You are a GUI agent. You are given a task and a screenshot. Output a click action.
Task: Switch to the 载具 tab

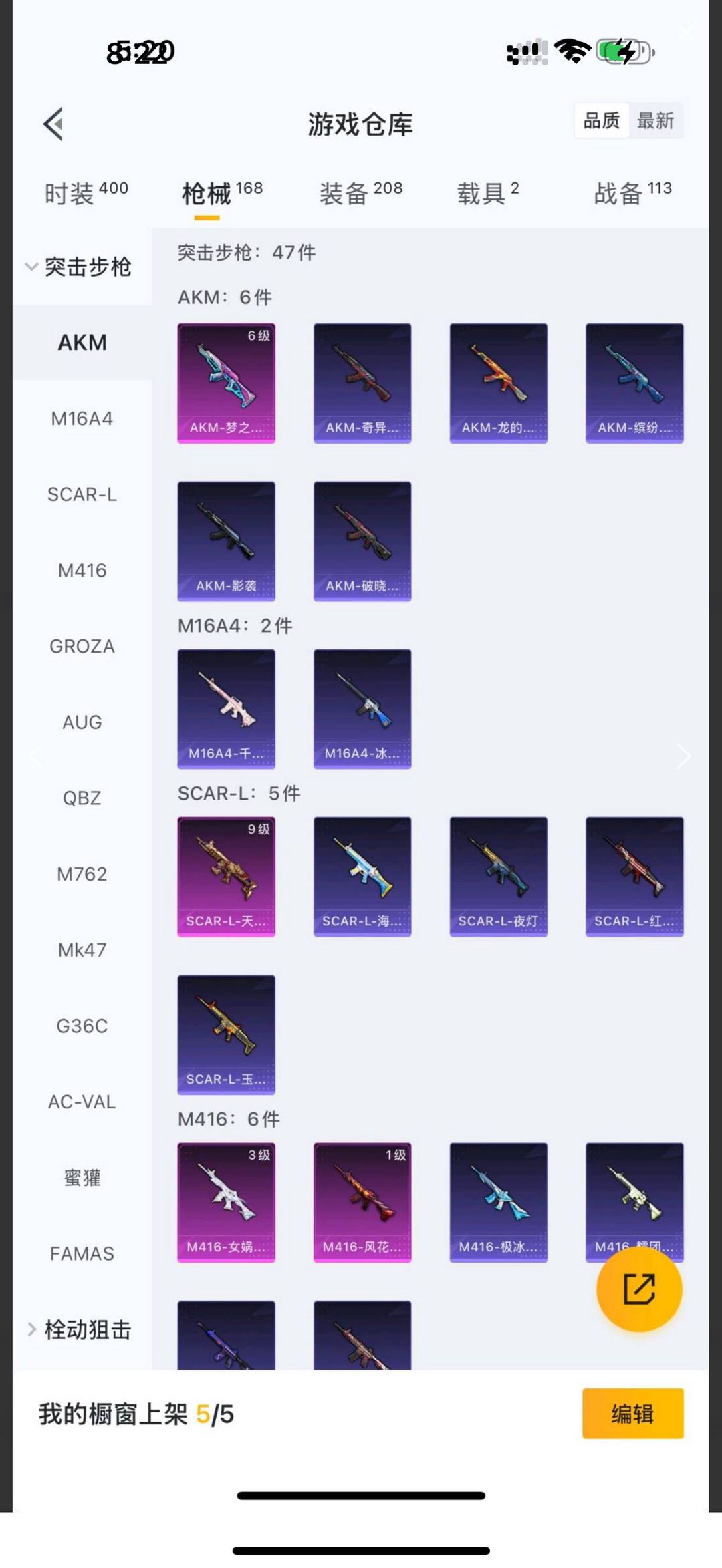pyautogui.click(x=488, y=193)
